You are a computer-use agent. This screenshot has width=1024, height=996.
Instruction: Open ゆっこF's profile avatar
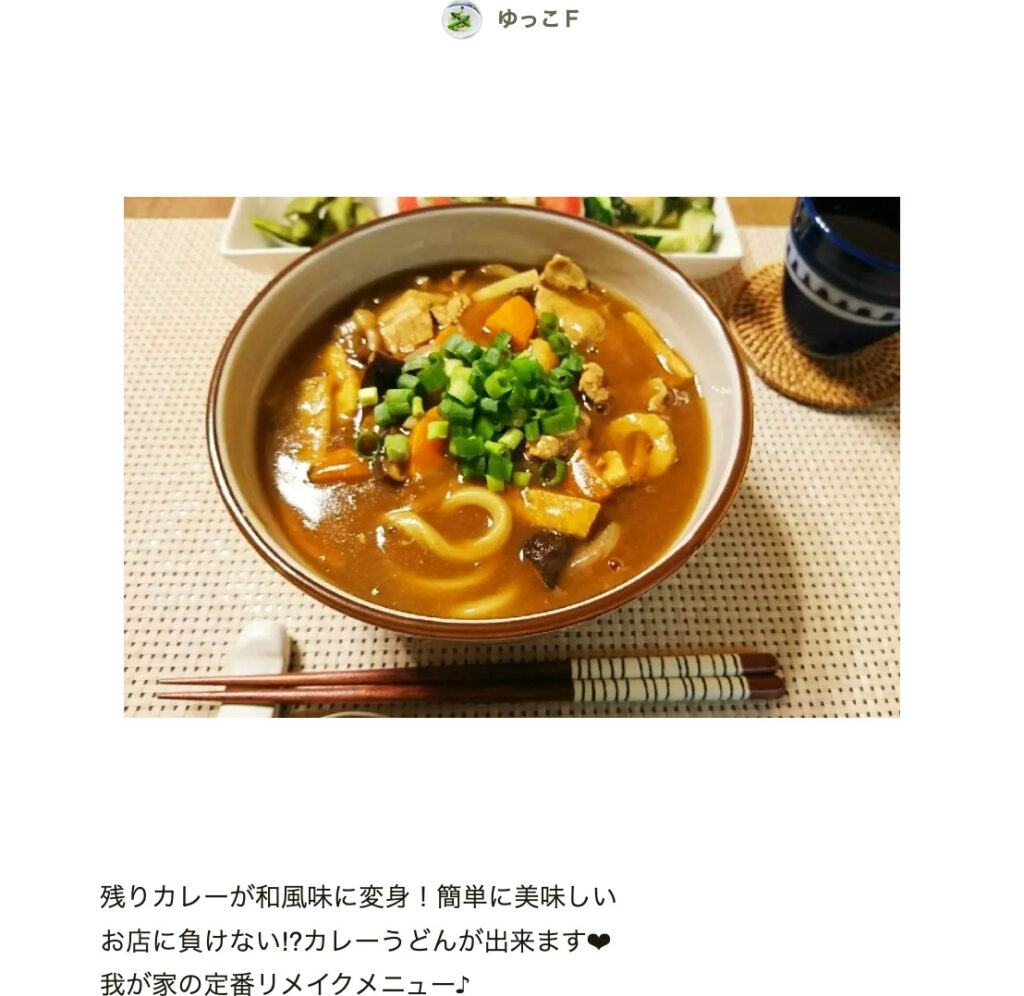coord(461,20)
